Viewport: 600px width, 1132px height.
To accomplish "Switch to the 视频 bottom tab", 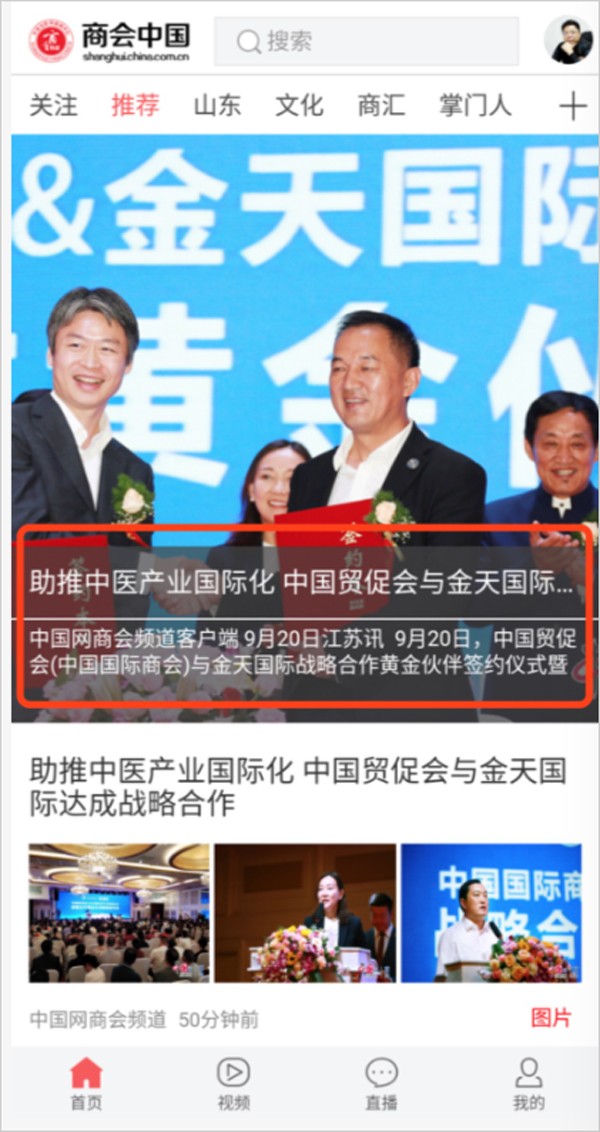I will (233, 1084).
